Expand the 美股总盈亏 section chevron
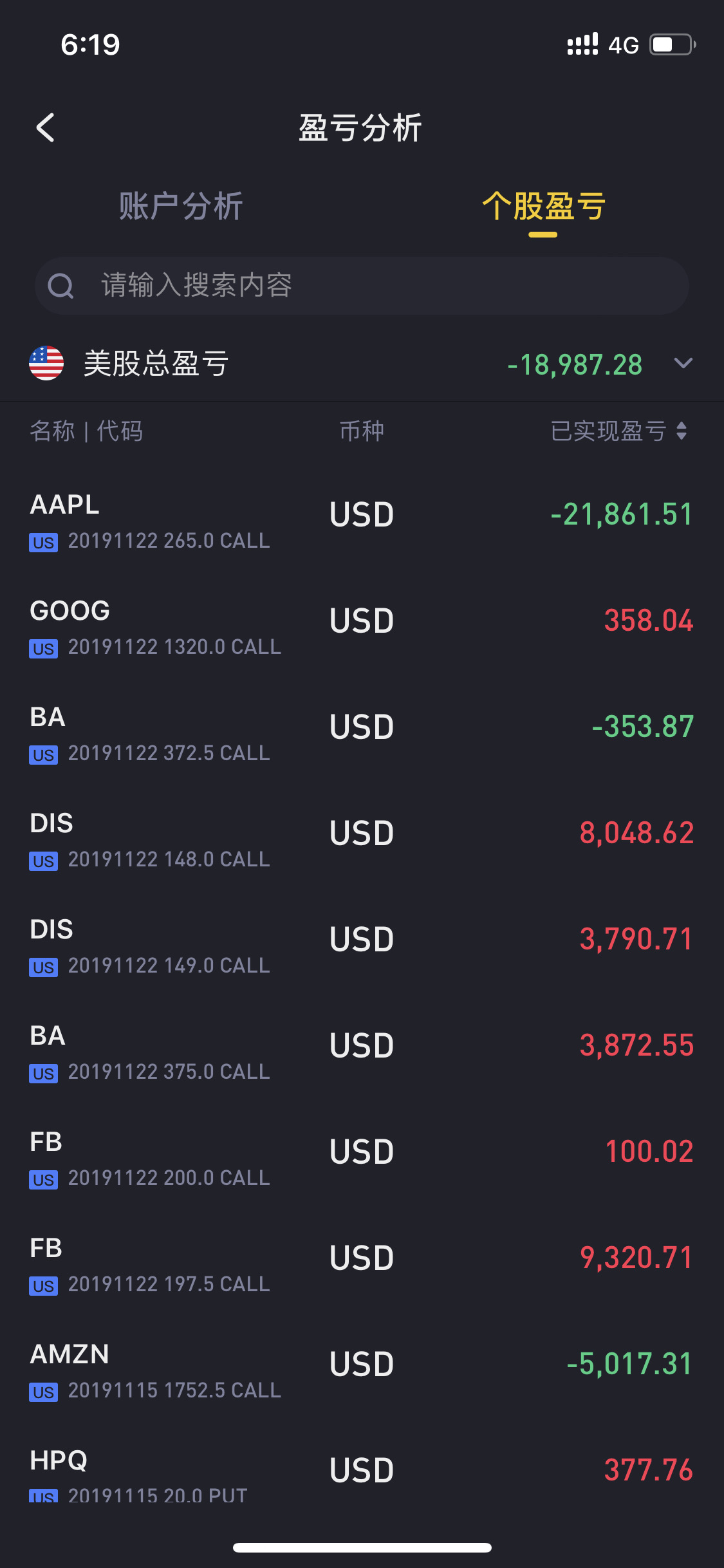Viewport: 724px width, 1568px height. (x=683, y=364)
